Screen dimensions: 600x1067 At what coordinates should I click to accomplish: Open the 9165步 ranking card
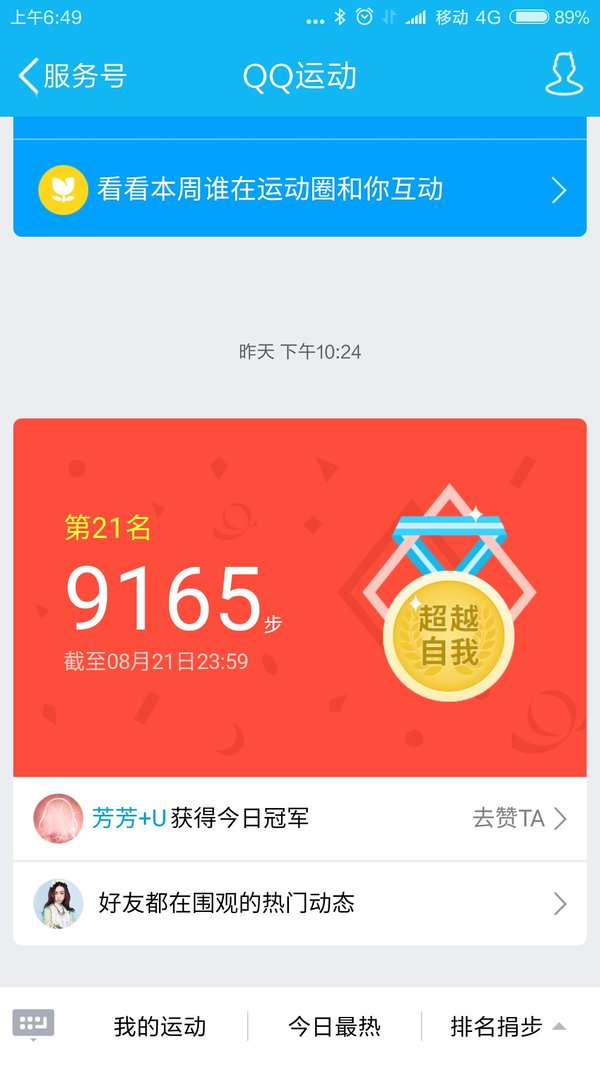click(299, 597)
